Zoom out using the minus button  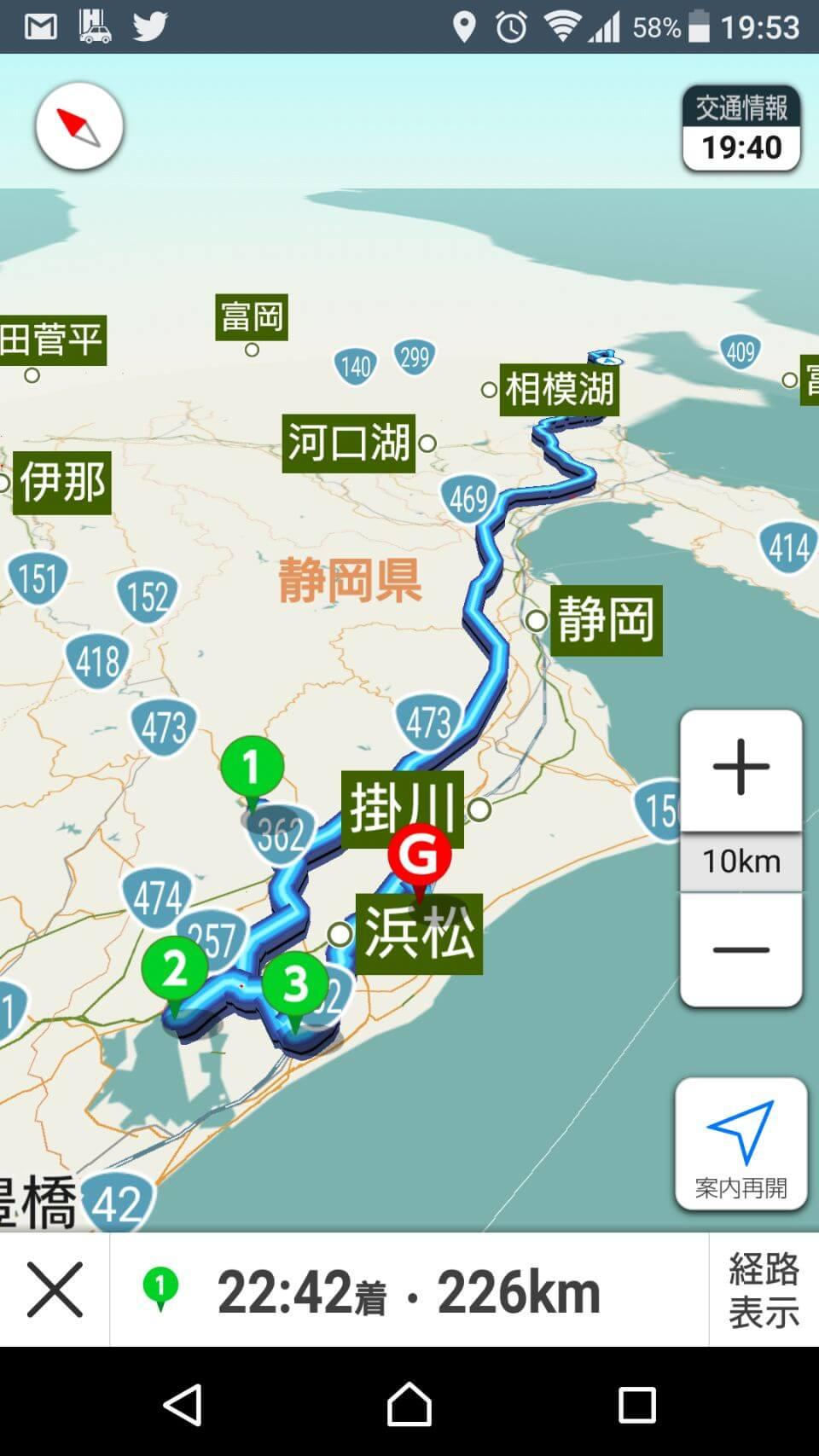741,949
